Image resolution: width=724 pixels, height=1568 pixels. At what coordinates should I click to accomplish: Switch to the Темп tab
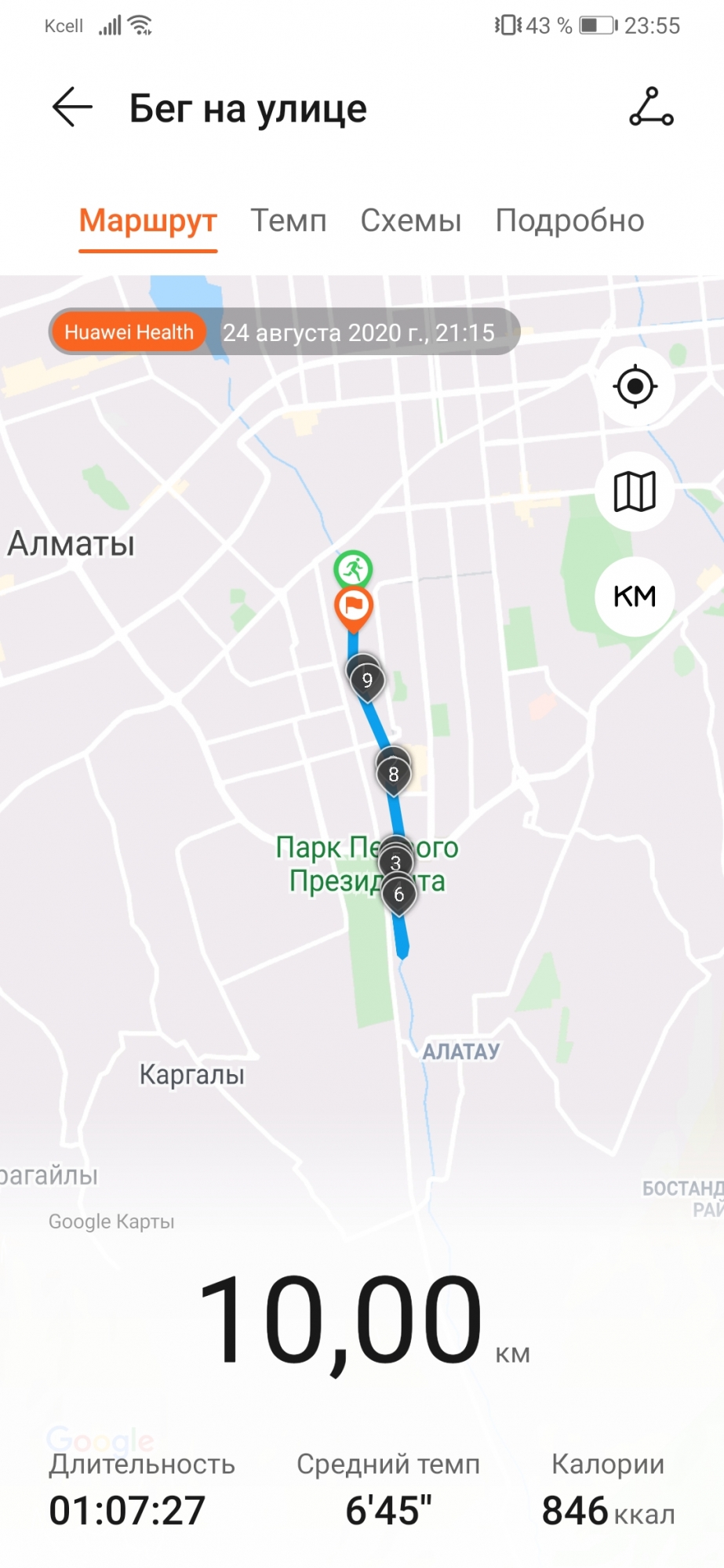tap(288, 221)
